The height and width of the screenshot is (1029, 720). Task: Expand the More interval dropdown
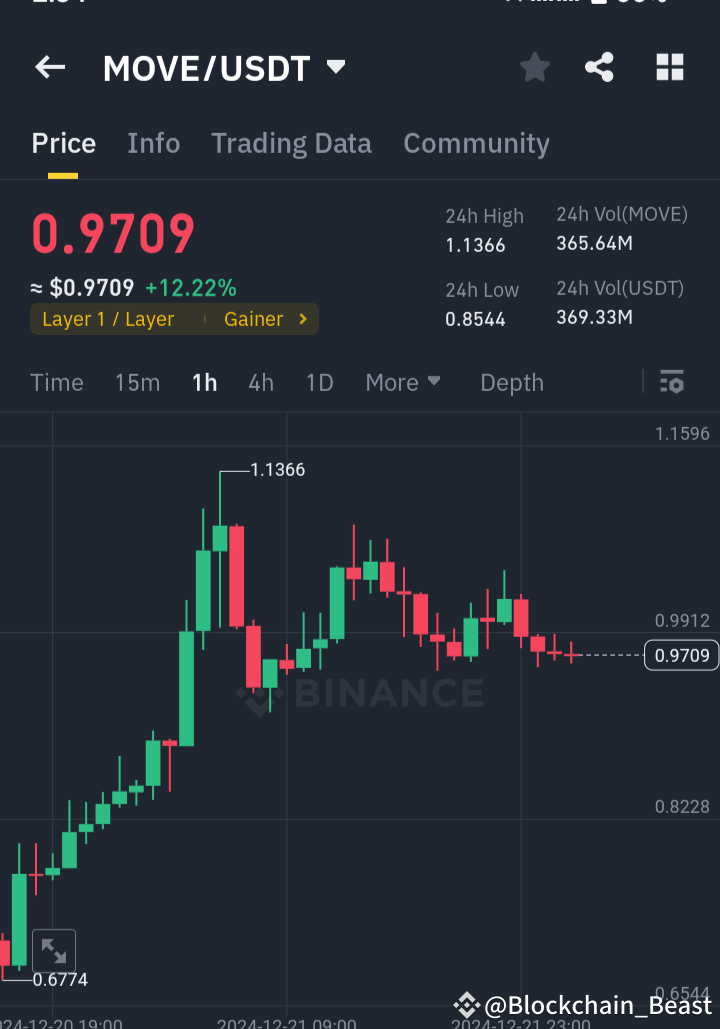pos(403,382)
